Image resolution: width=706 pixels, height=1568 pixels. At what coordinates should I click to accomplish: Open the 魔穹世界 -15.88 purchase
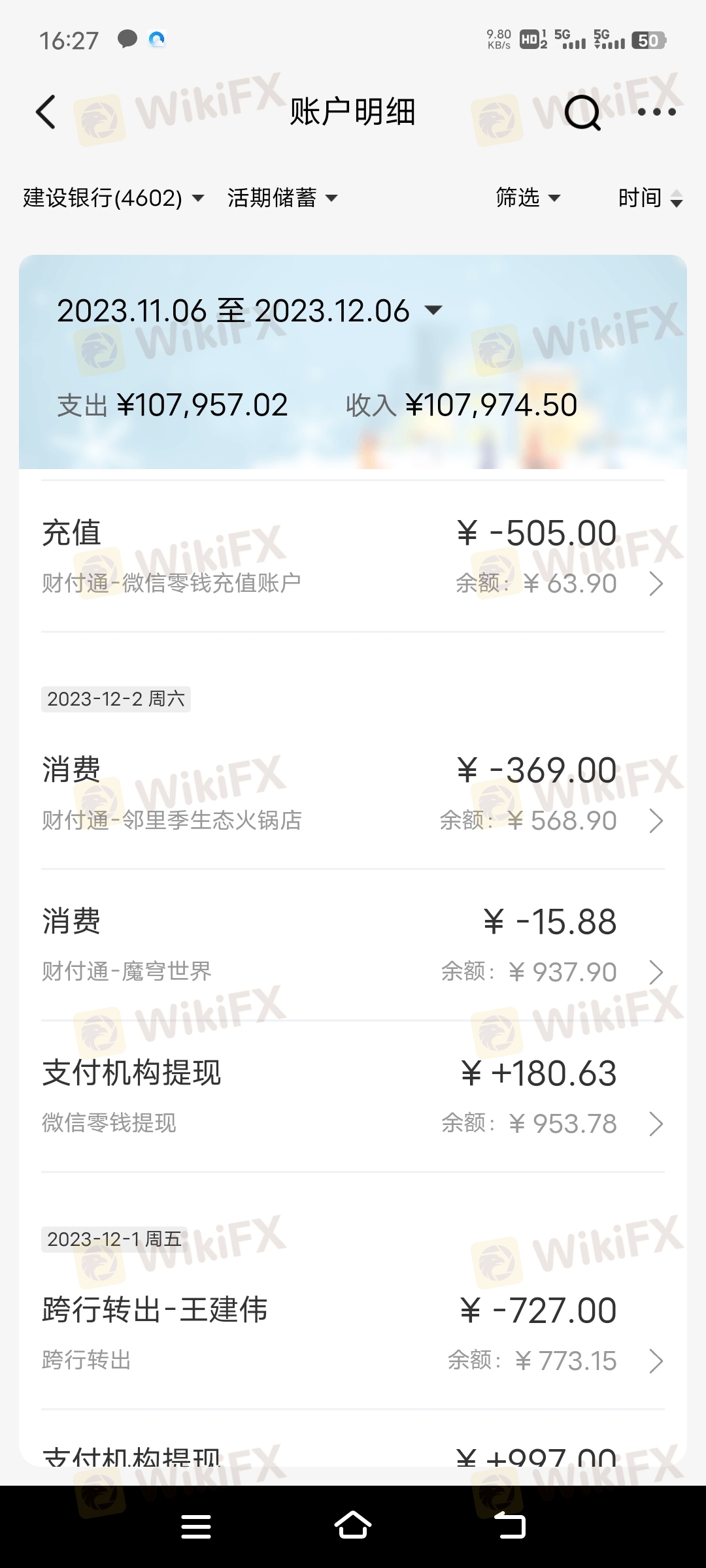pos(353,945)
